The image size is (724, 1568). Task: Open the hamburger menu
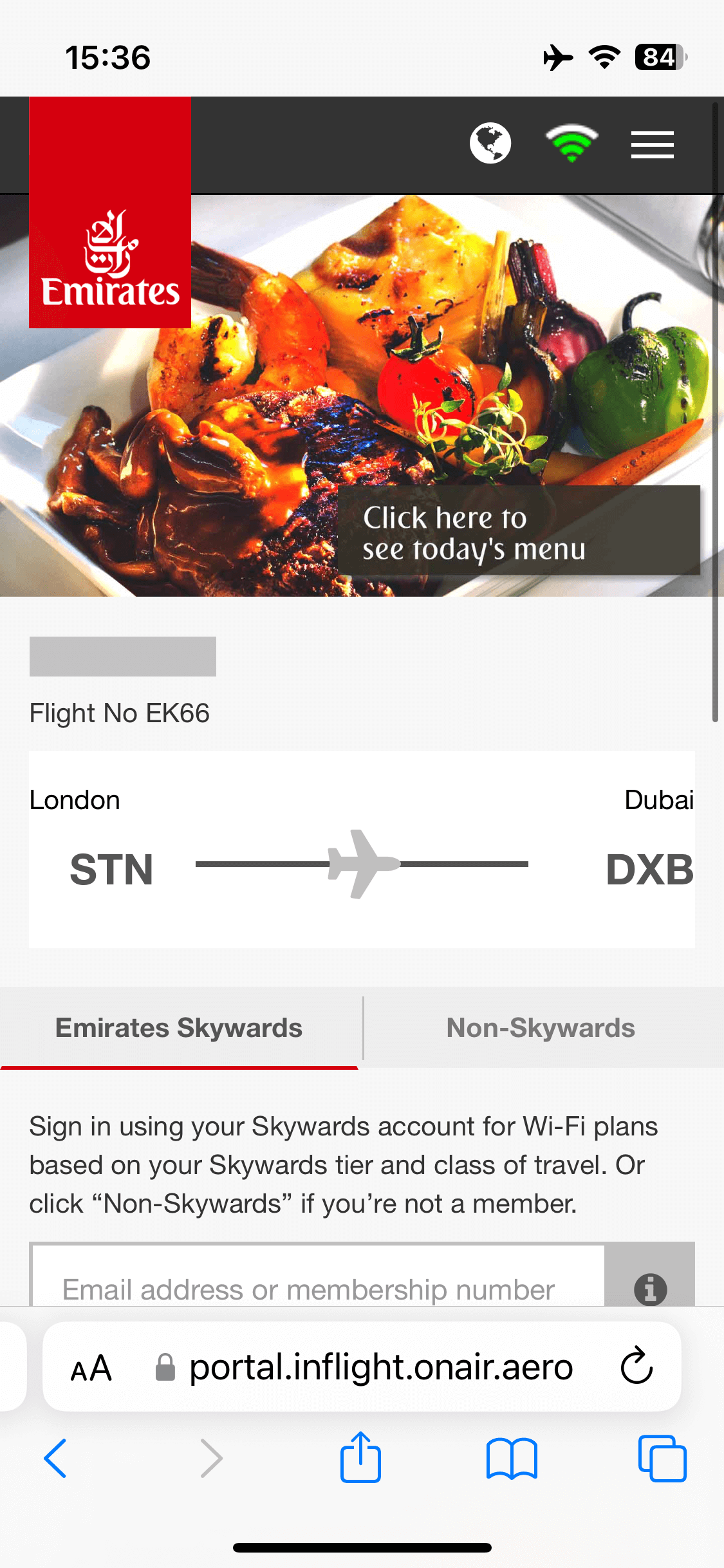click(652, 144)
